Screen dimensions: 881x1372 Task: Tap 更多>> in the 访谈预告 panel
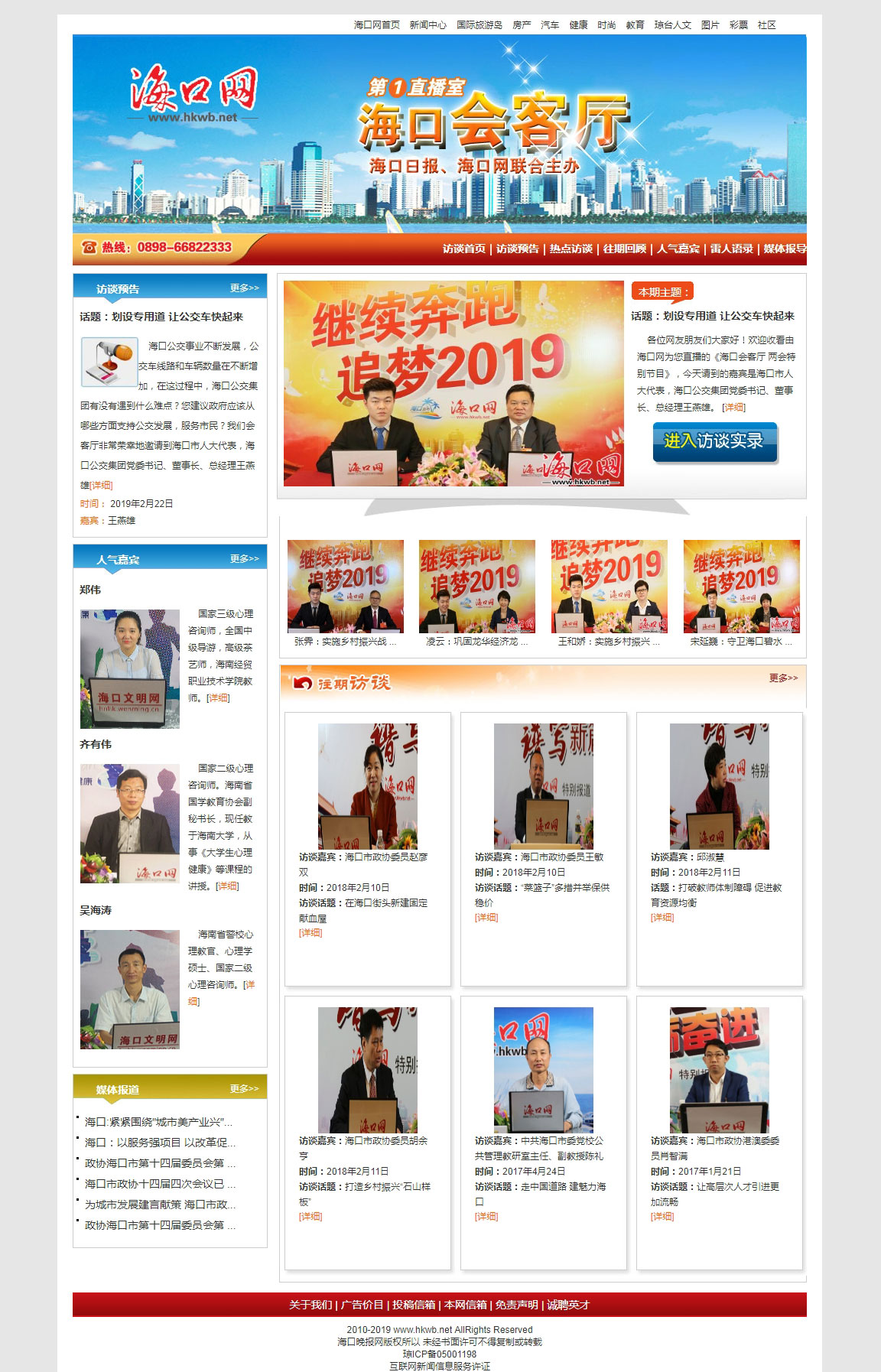point(244,288)
